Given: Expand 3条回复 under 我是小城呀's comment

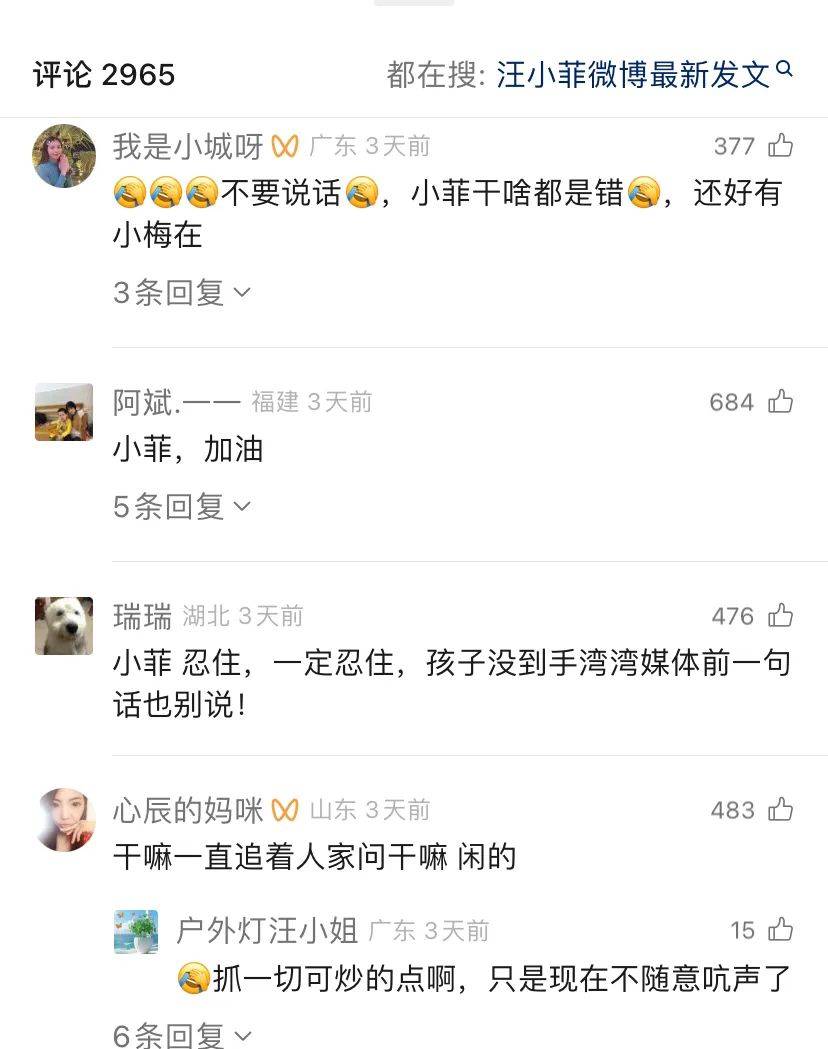Looking at the screenshot, I should [x=181, y=293].
